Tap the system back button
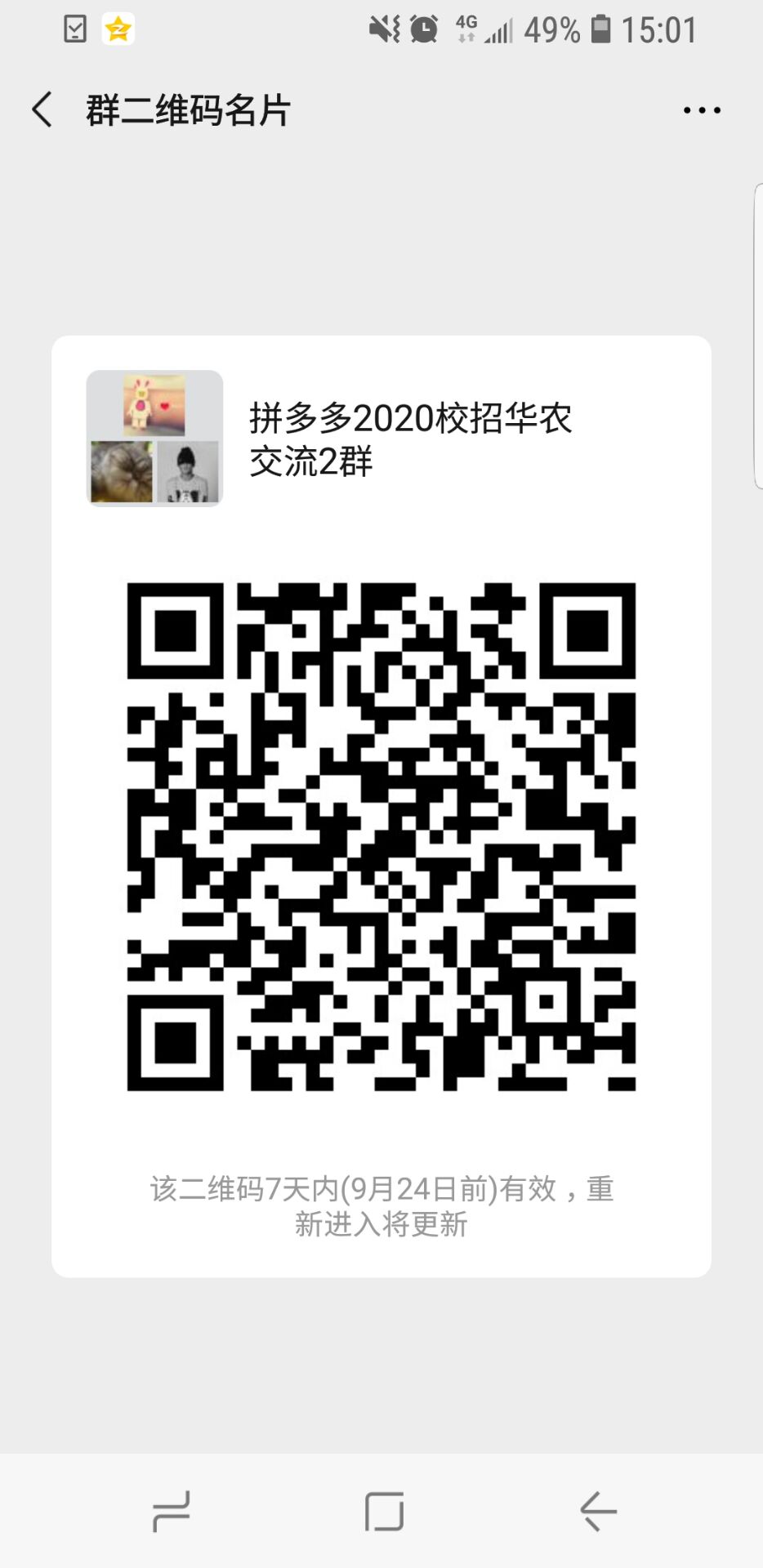This screenshot has height=1568, width=763. tap(598, 1512)
